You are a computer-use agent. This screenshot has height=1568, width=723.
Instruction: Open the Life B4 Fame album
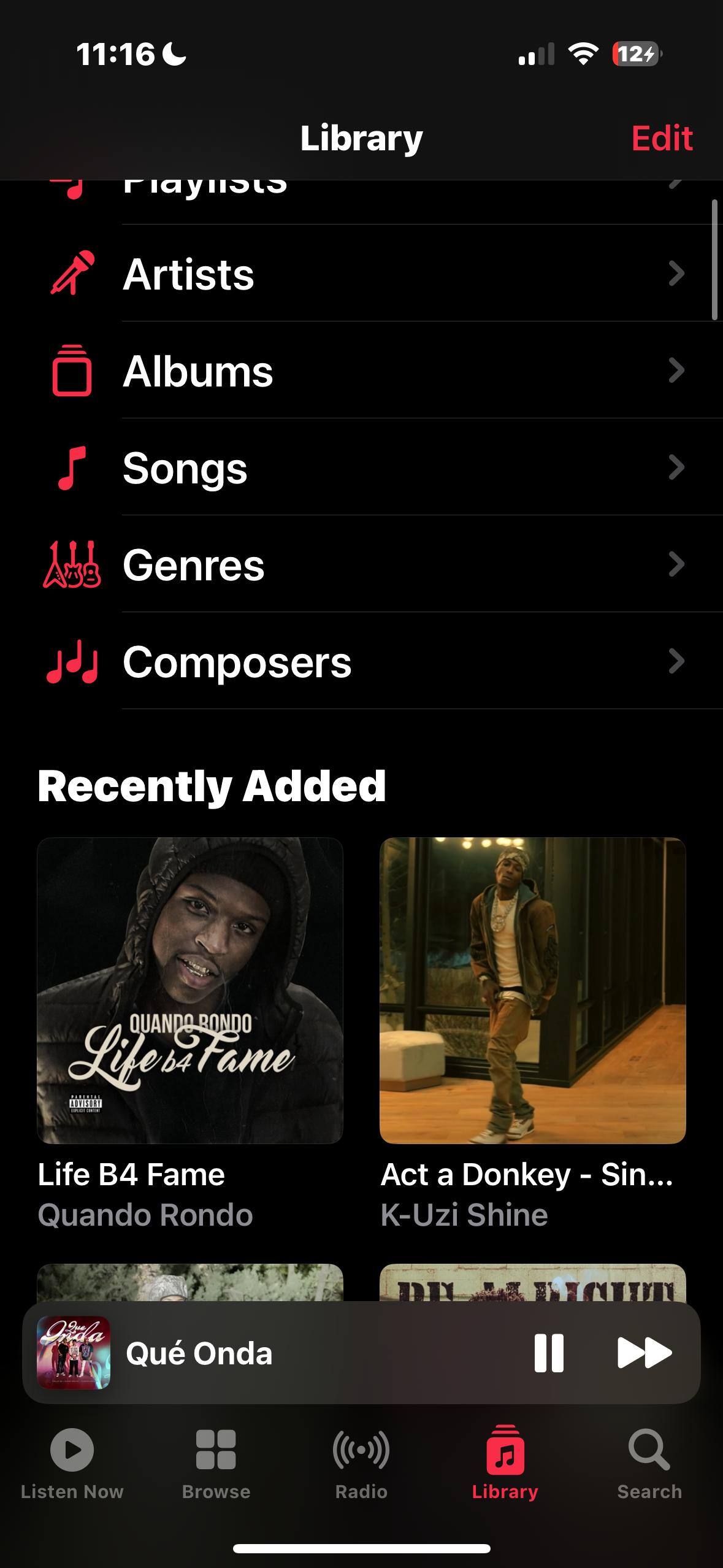[190, 990]
